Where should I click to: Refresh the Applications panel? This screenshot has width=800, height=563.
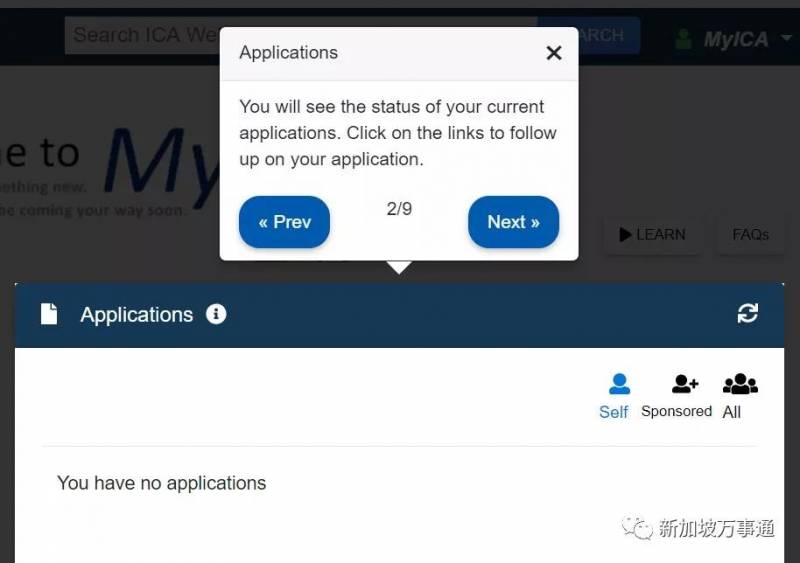pyautogui.click(x=747, y=314)
